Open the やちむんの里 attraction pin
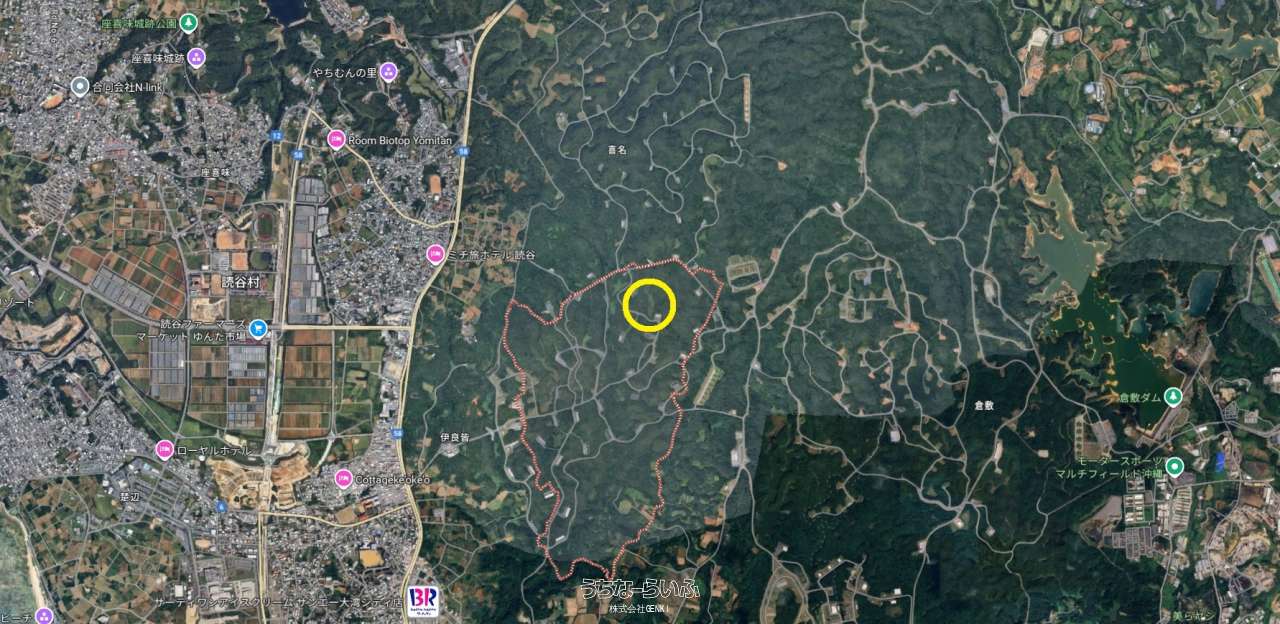This screenshot has width=1280, height=624. pos(388,71)
